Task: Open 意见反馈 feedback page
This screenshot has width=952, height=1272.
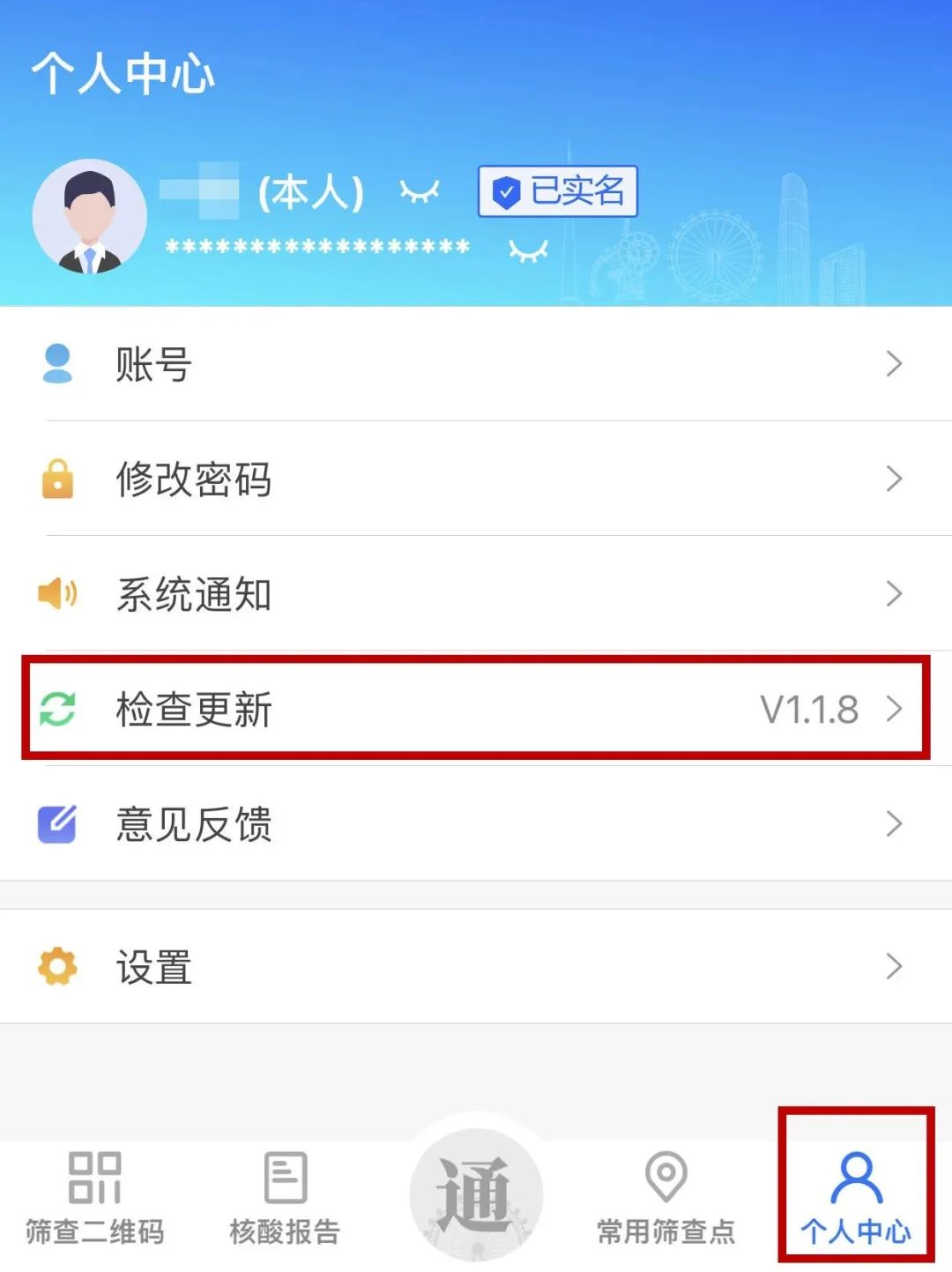Action: pyautogui.click(x=196, y=824)
